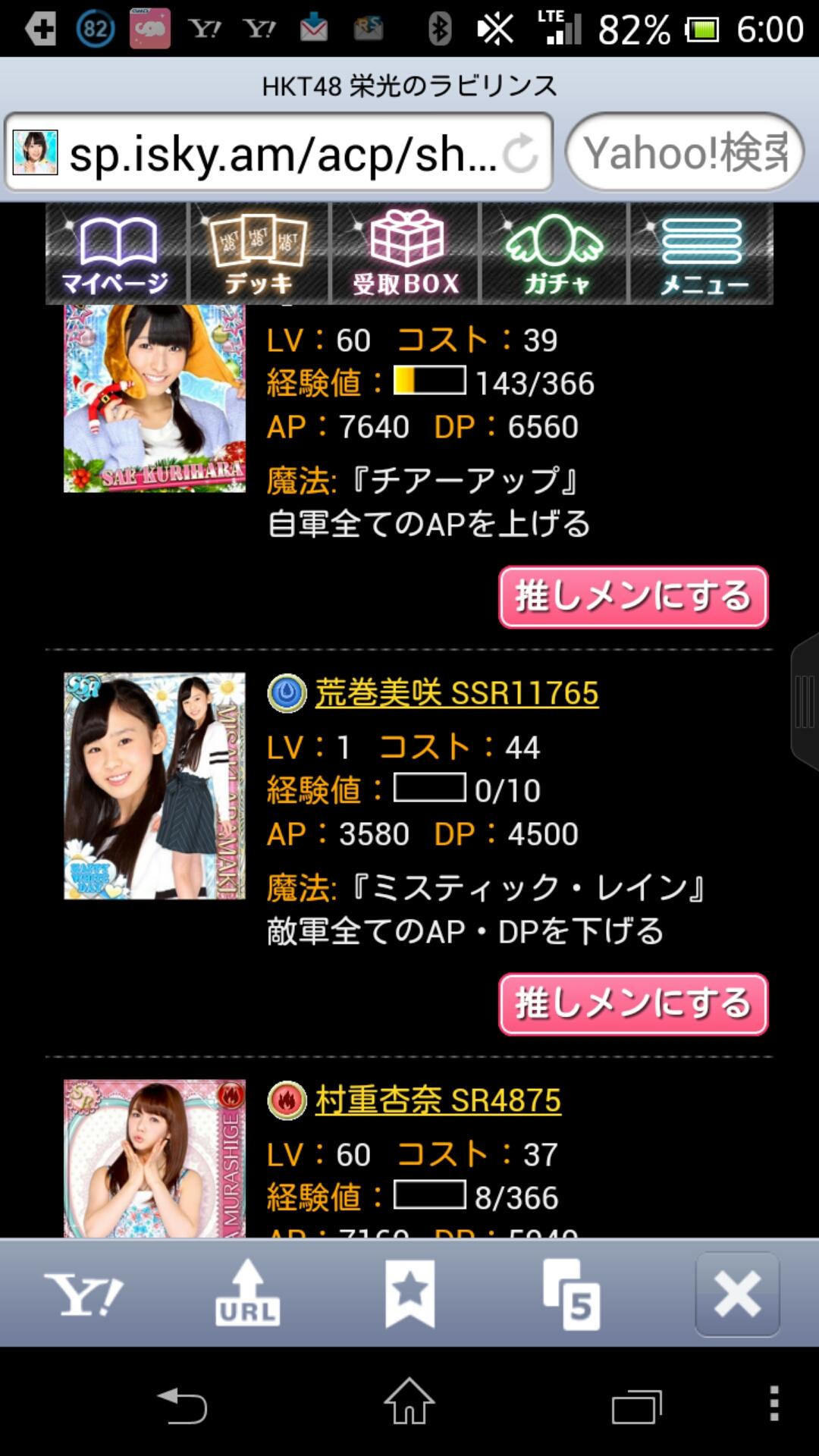Viewport: 819px width, 1456px height.
Task: Open the 荒巻美咲 SSR11765 card link
Action: (x=457, y=693)
